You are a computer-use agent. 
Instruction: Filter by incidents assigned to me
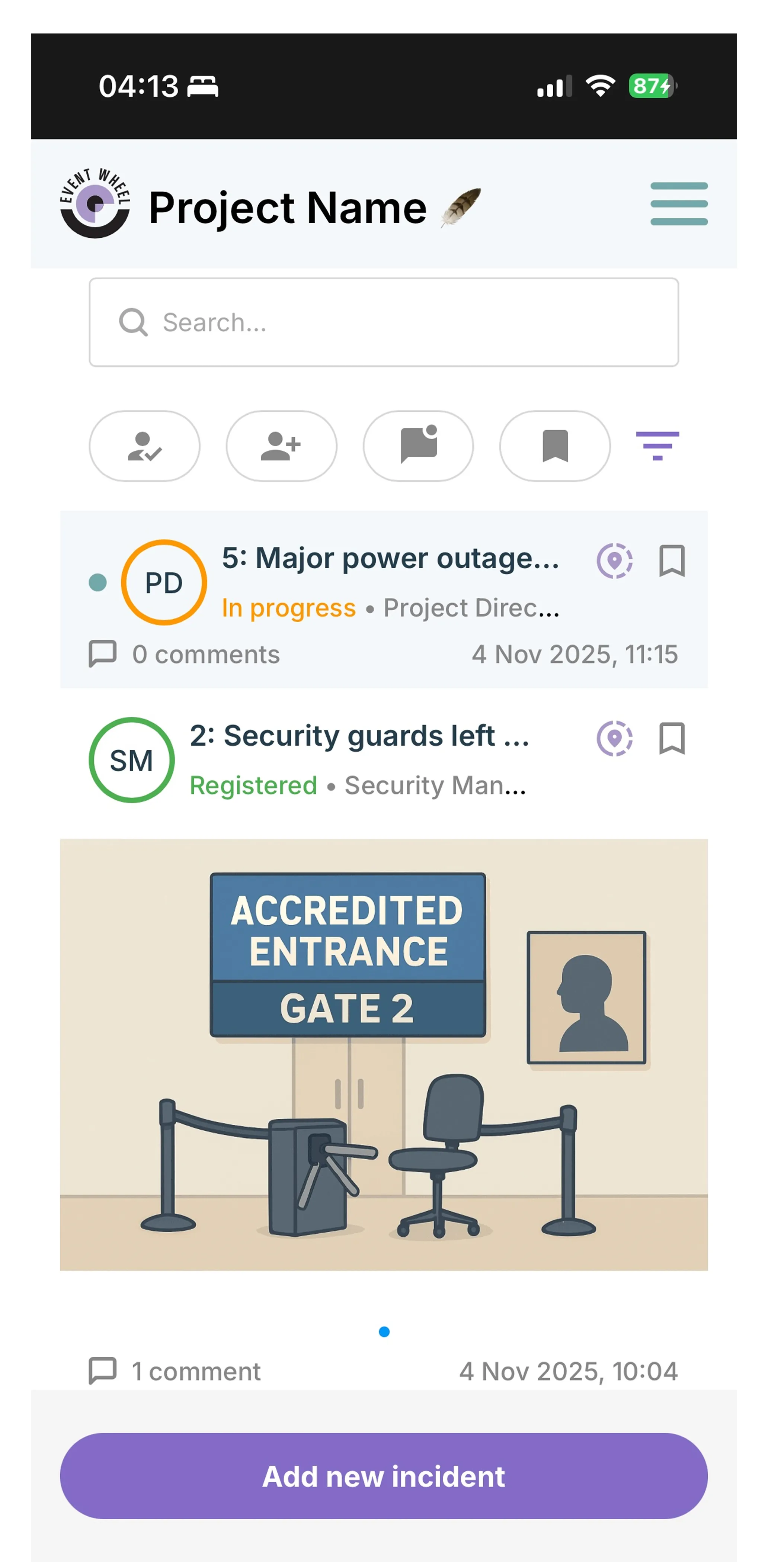(144, 446)
